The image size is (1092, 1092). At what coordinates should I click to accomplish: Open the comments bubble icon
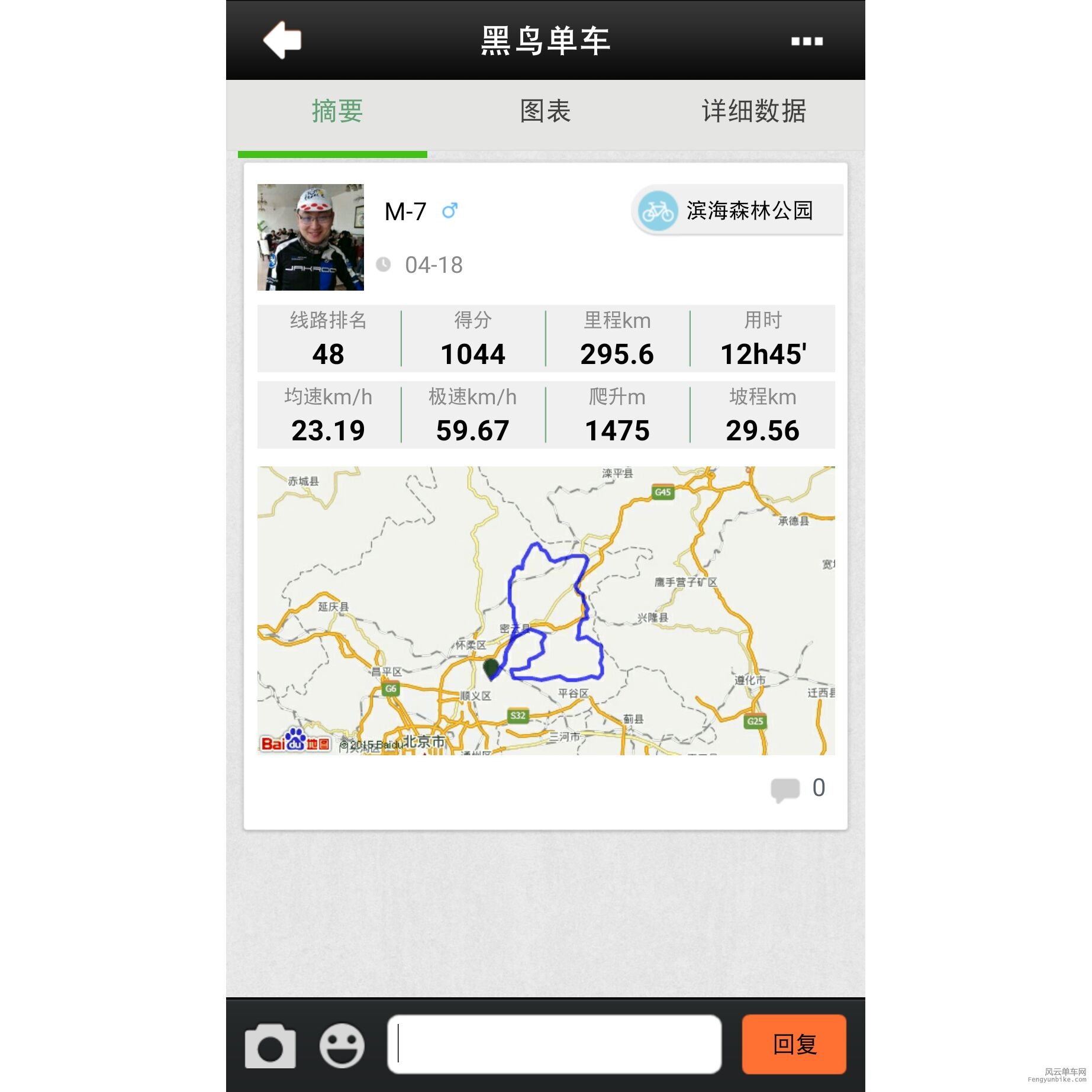tap(785, 789)
